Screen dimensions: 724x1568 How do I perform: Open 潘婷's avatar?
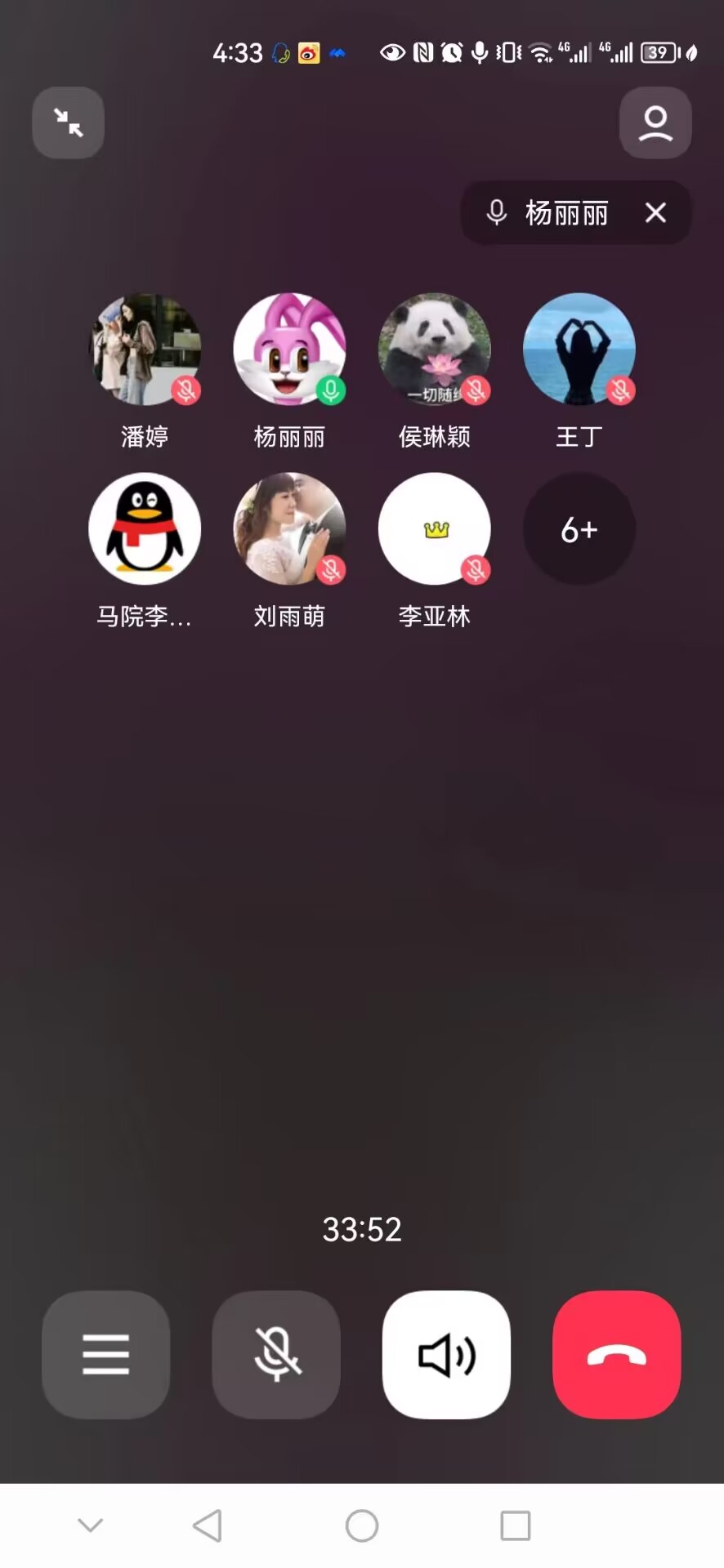coord(145,350)
